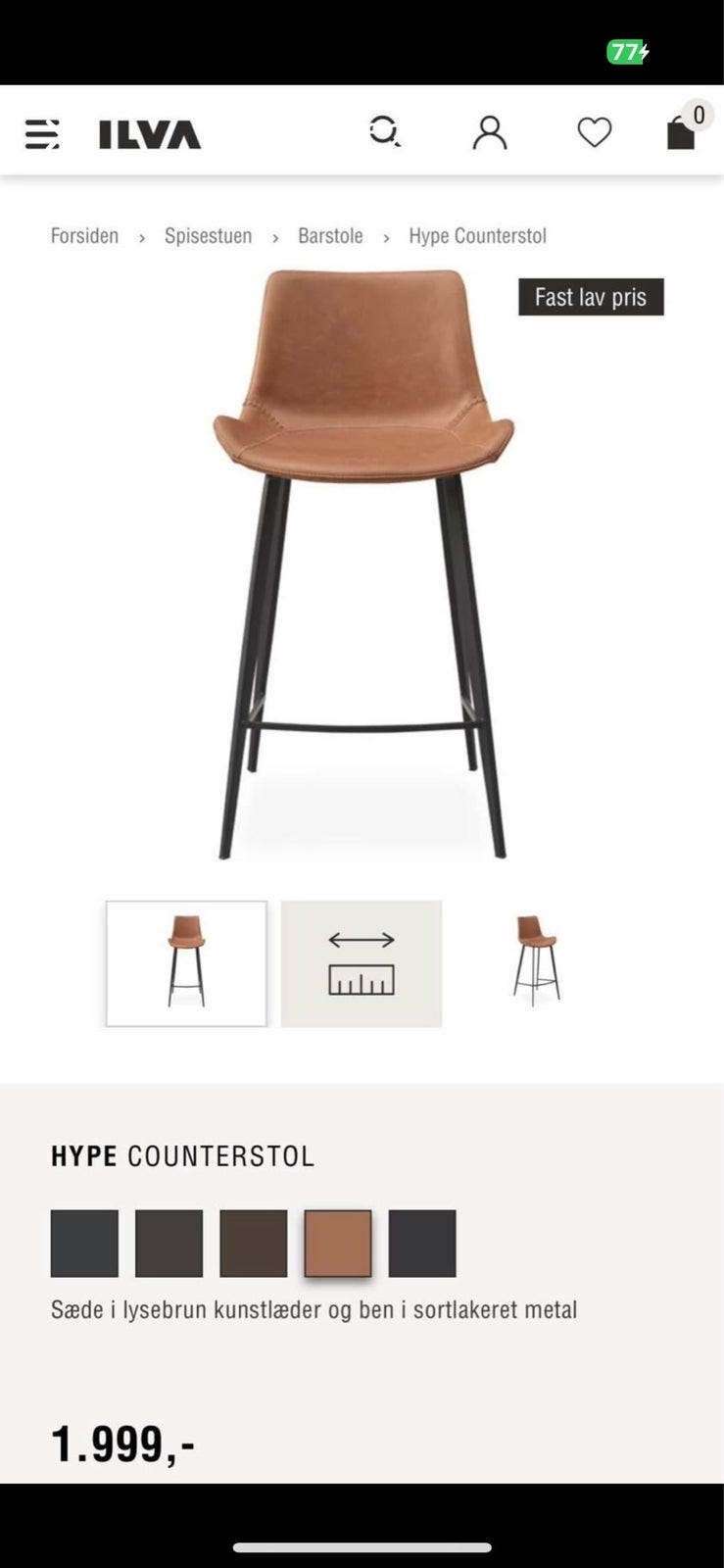The height and width of the screenshot is (1568, 724).
Task: Enlarge the main chair product image
Action: [x=362, y=563]
